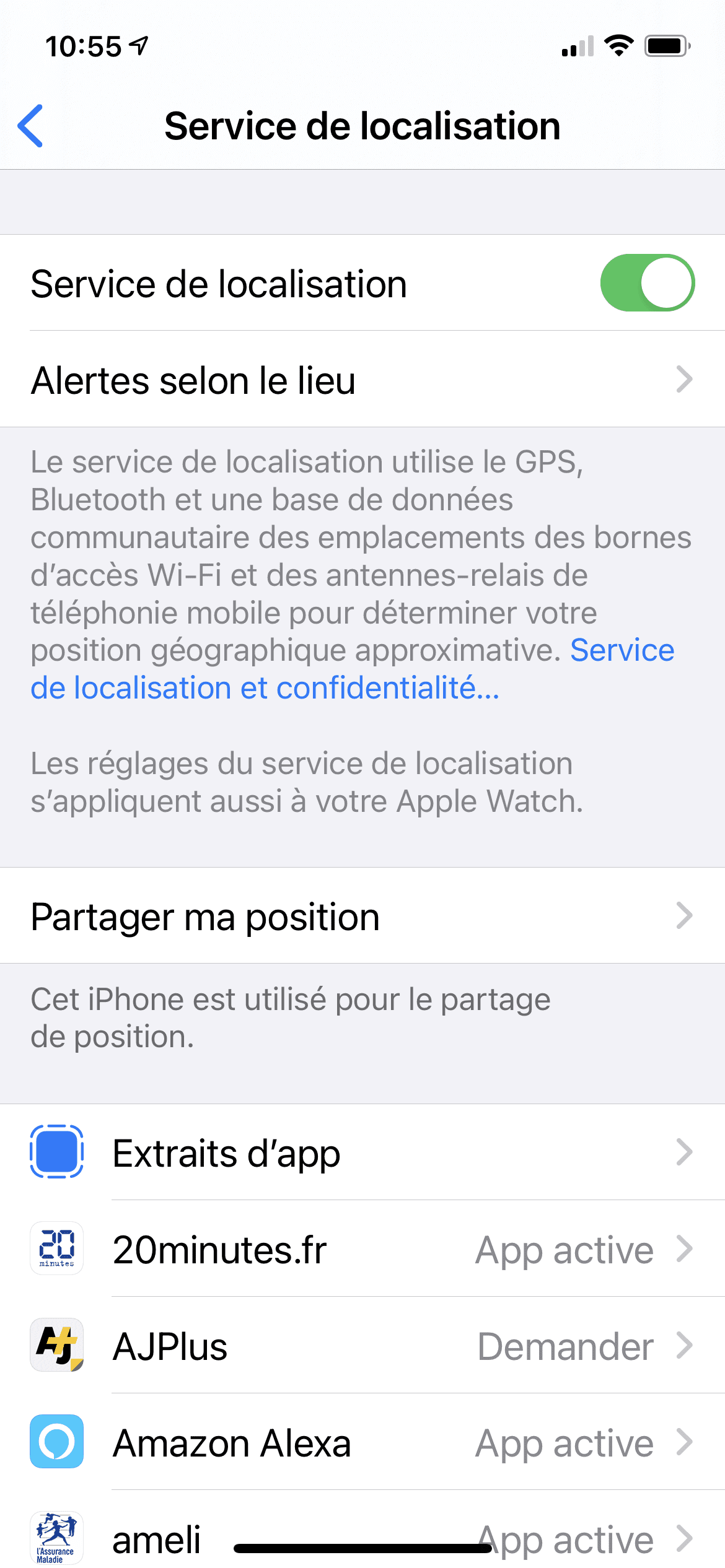Open 20minutes.fr location settings
The image size is (725, 1568).
(x=362, y=1250)
